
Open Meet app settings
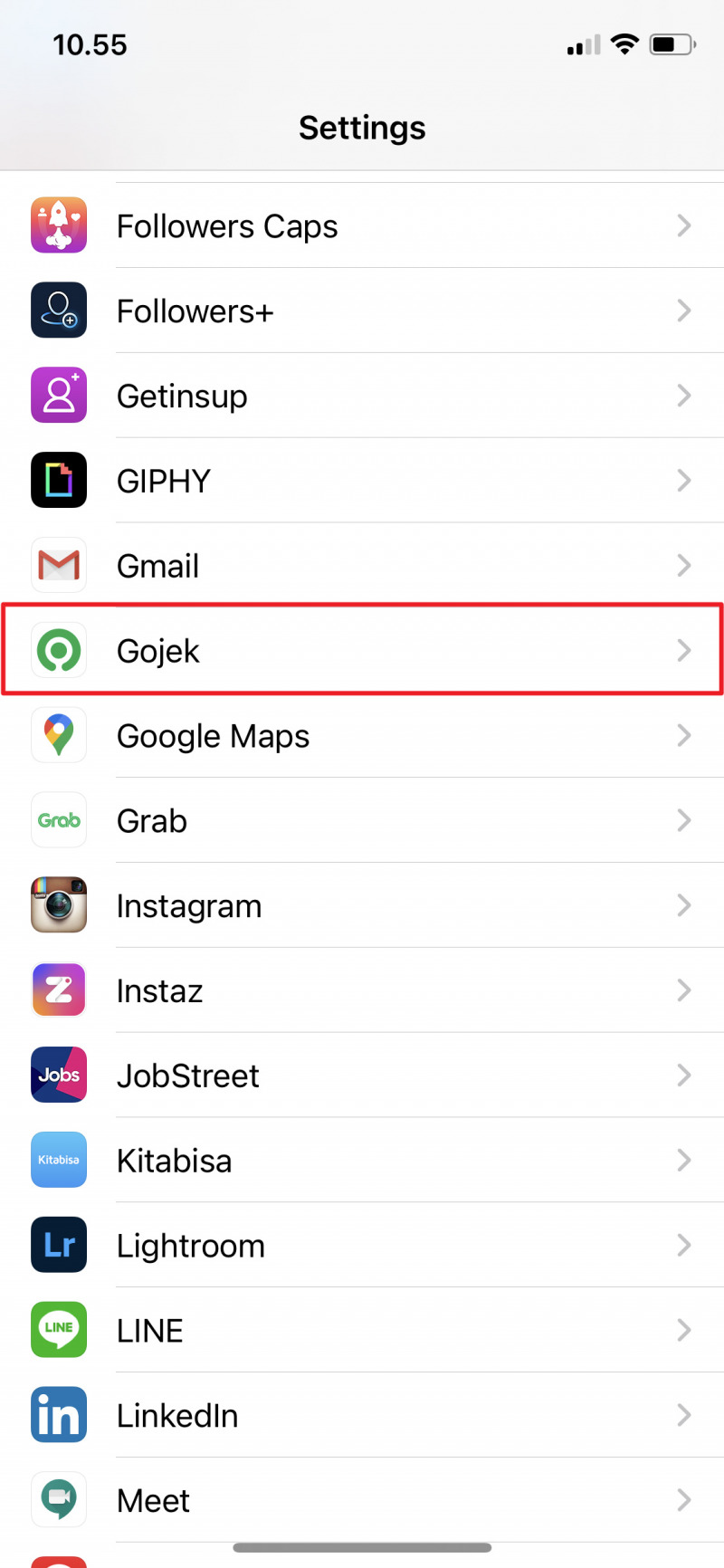[x=362, y=1501]
